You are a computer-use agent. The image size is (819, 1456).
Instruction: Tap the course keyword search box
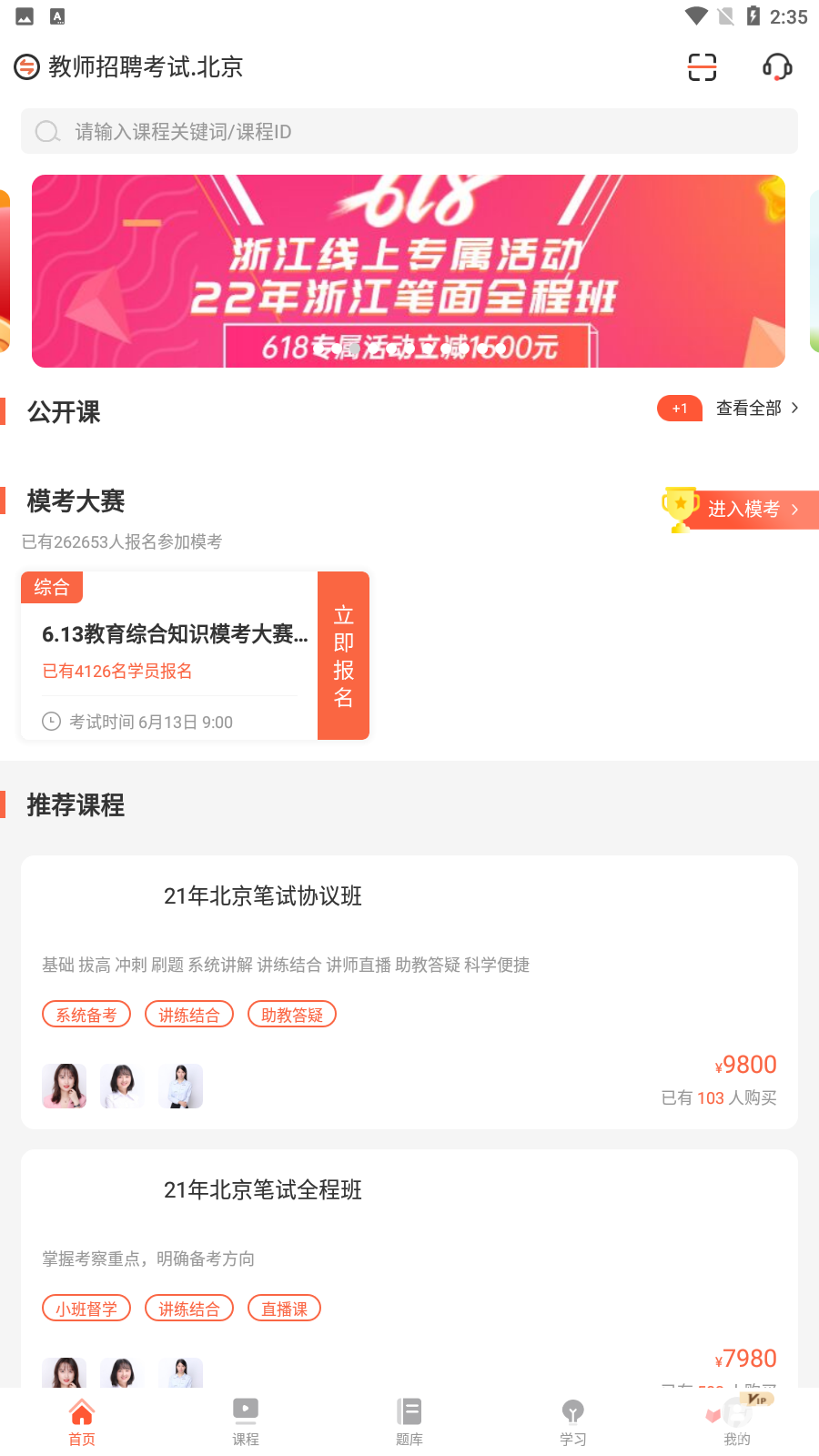pyautogui.click(x=409, y=132)
